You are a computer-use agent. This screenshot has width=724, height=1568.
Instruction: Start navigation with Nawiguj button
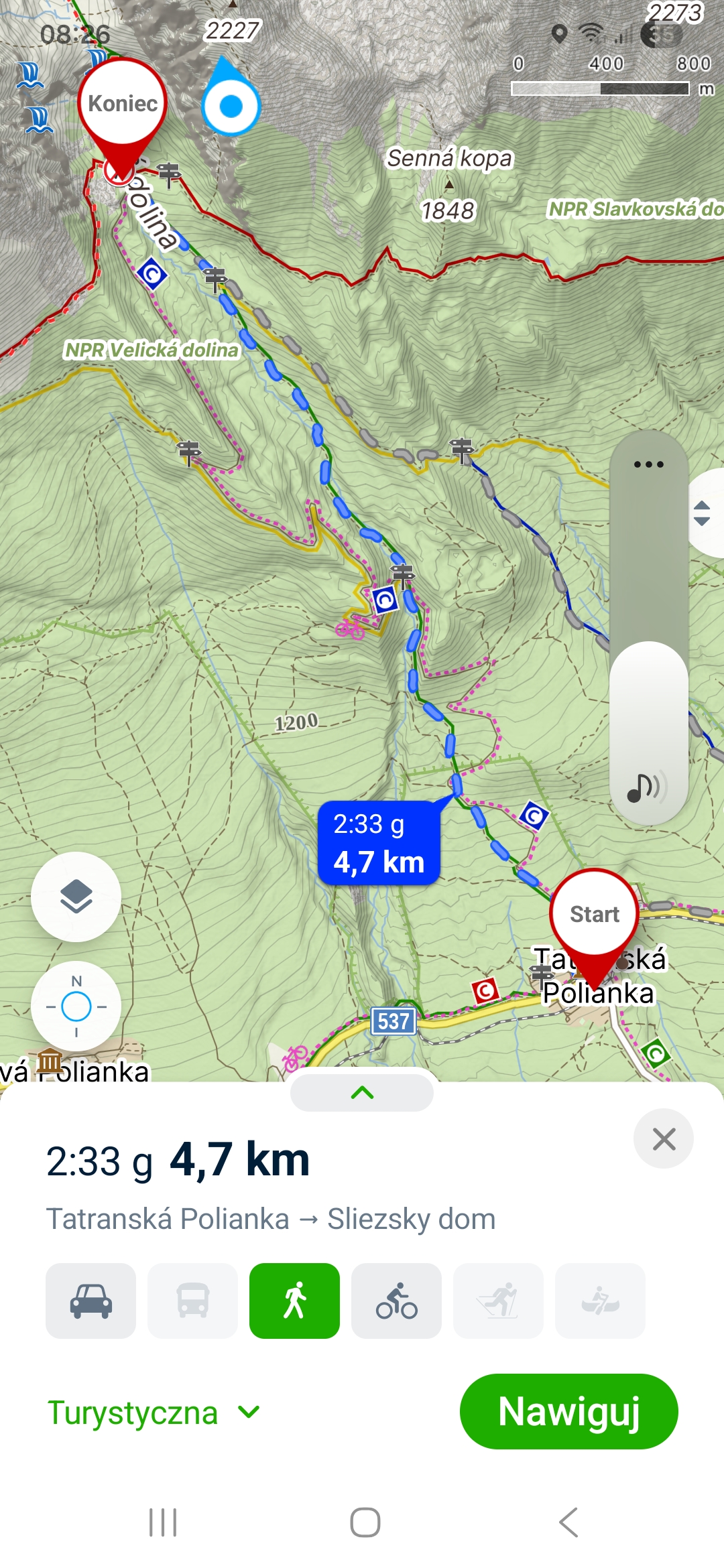568,1412
